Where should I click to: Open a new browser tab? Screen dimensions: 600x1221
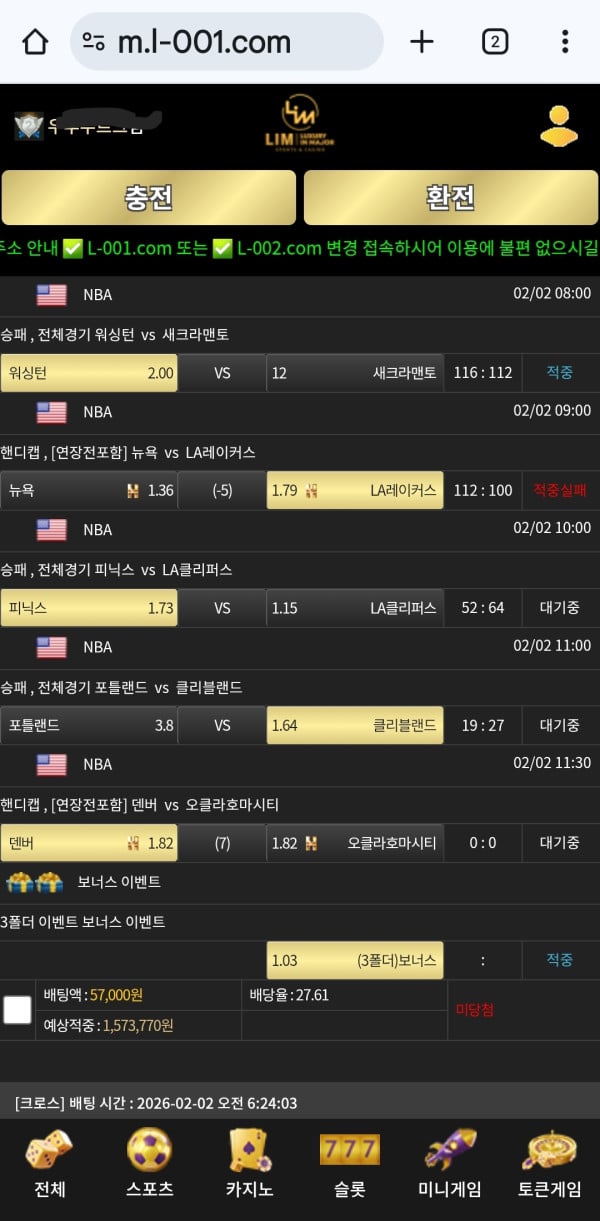[422, 41]
